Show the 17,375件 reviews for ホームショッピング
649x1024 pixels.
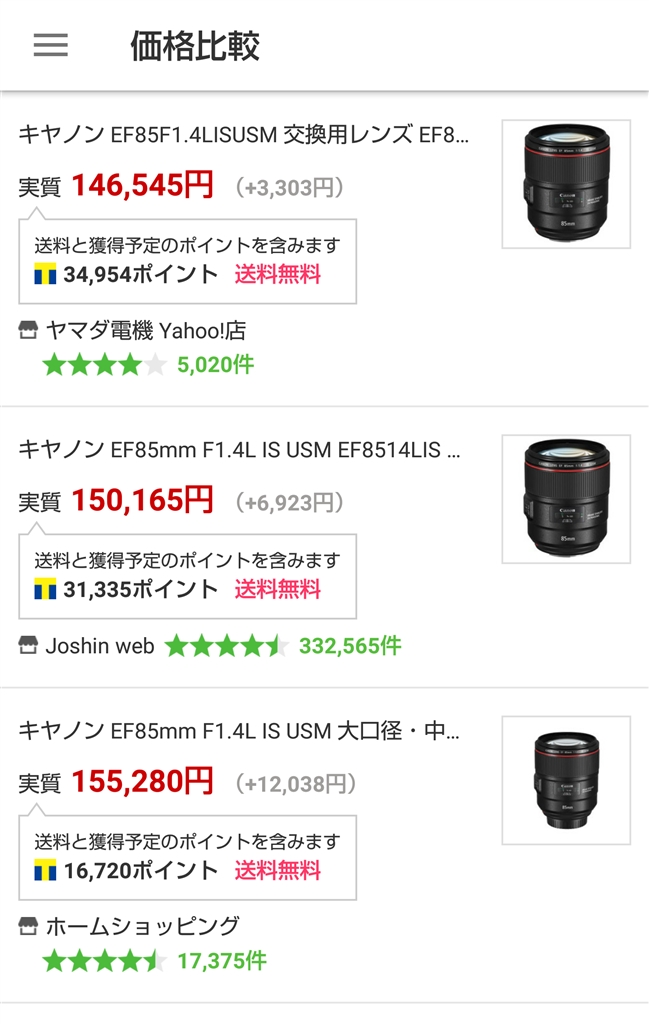click(221, 961)
